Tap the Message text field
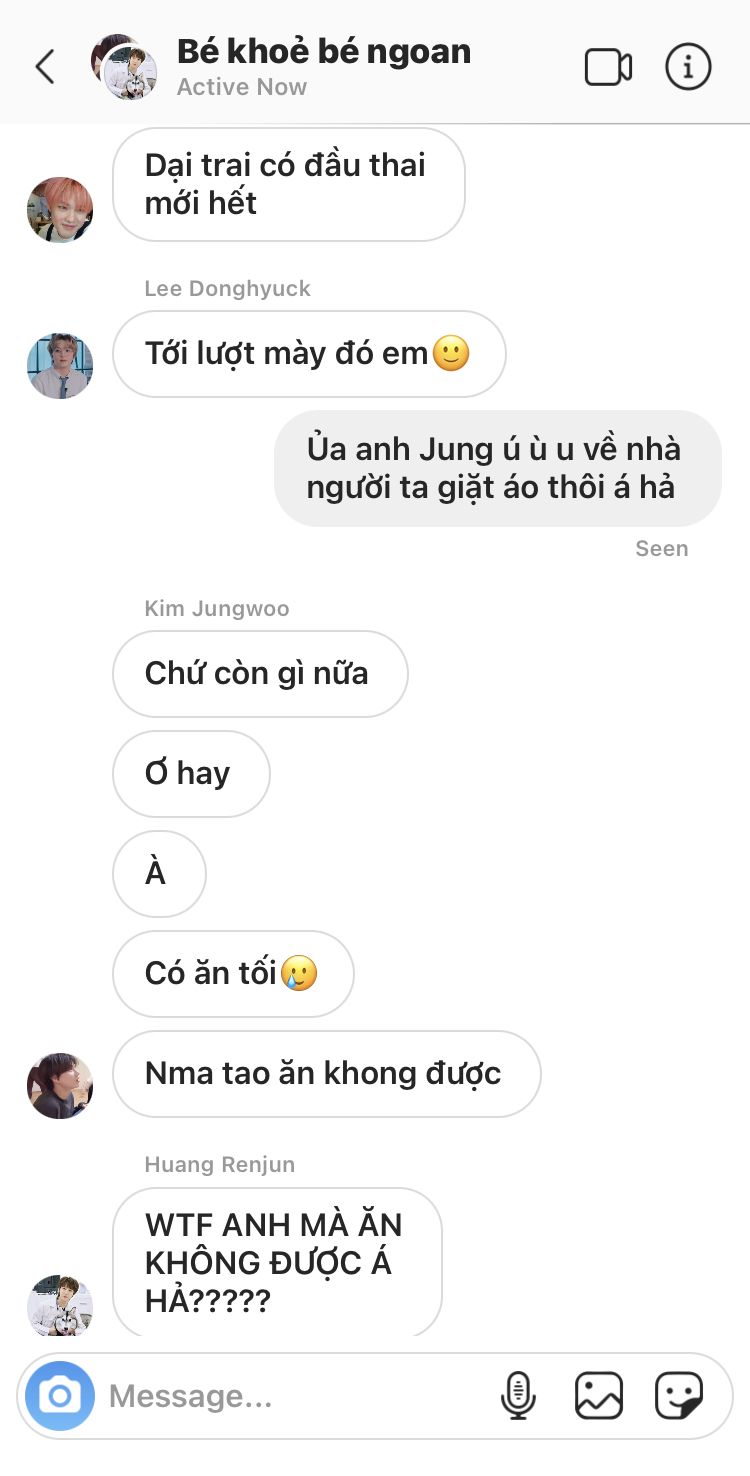Screen dimensions: 750x1476 click(295, 1396)
